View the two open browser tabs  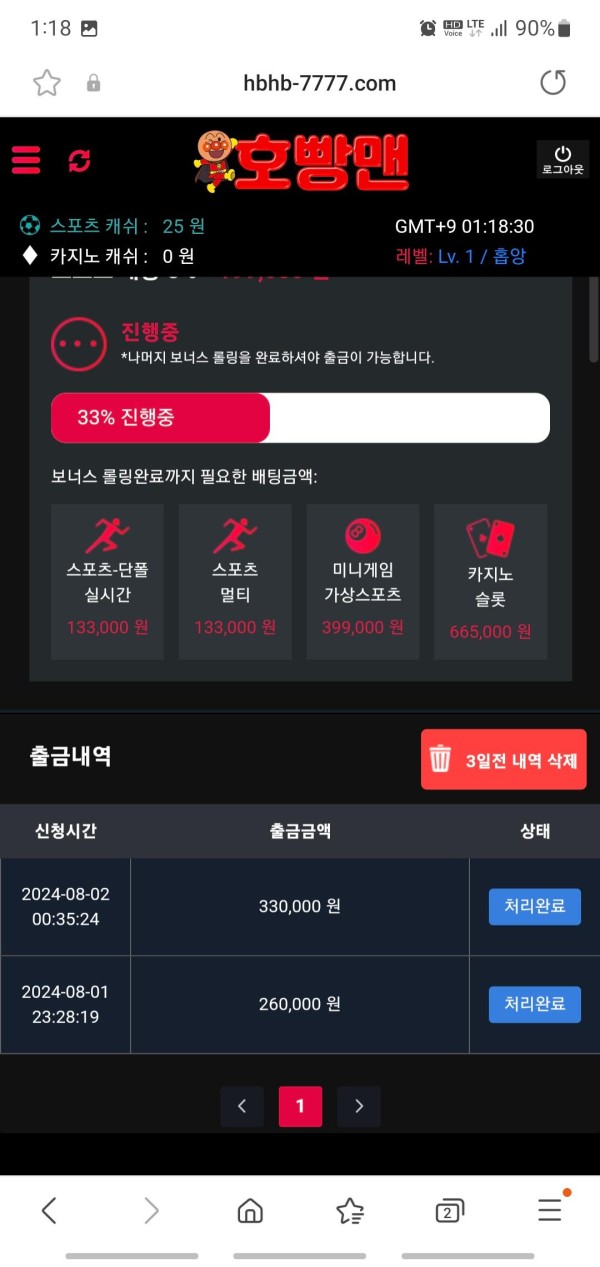[449, 1211]
